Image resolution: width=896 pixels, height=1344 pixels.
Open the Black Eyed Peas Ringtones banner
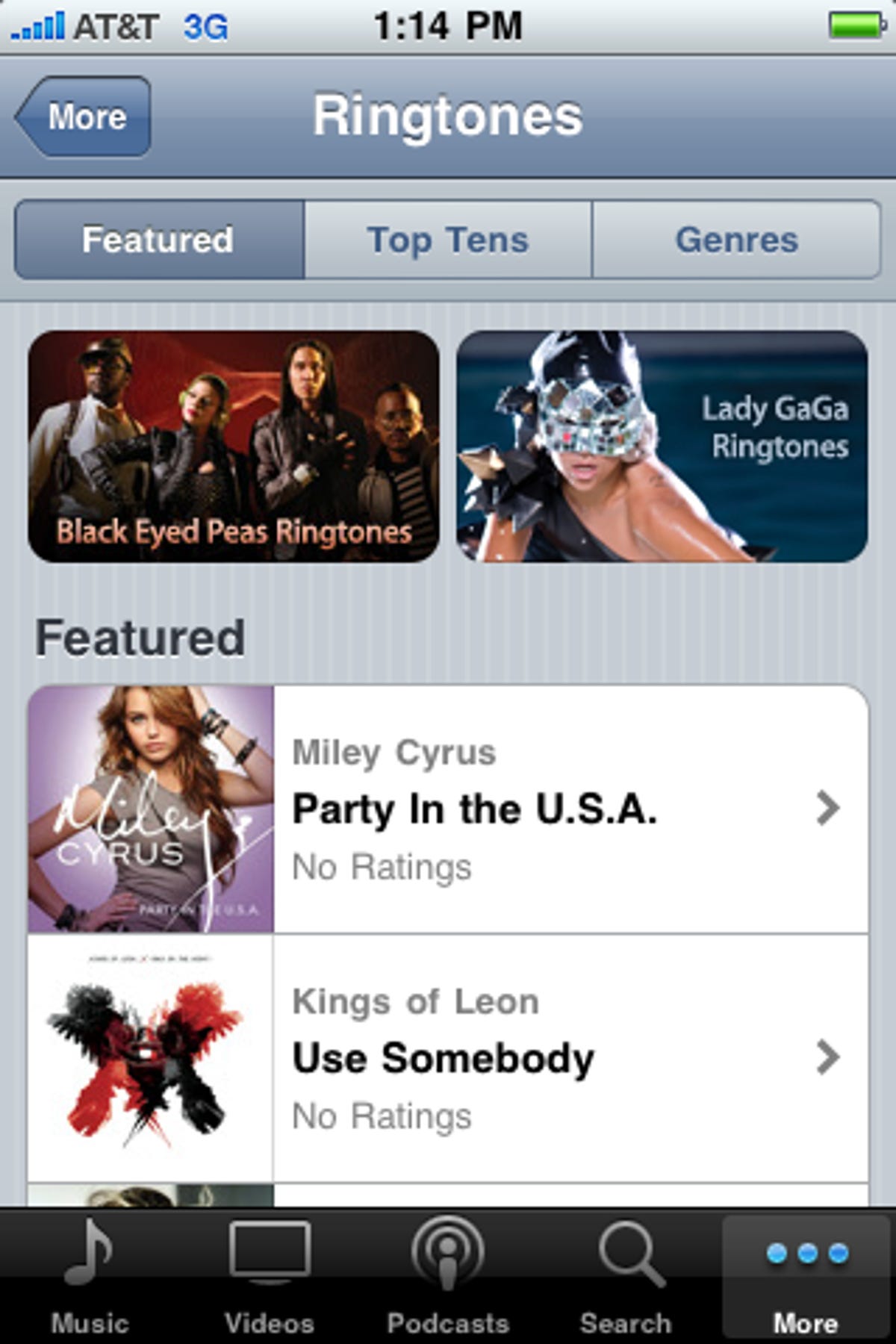[234, 447]
